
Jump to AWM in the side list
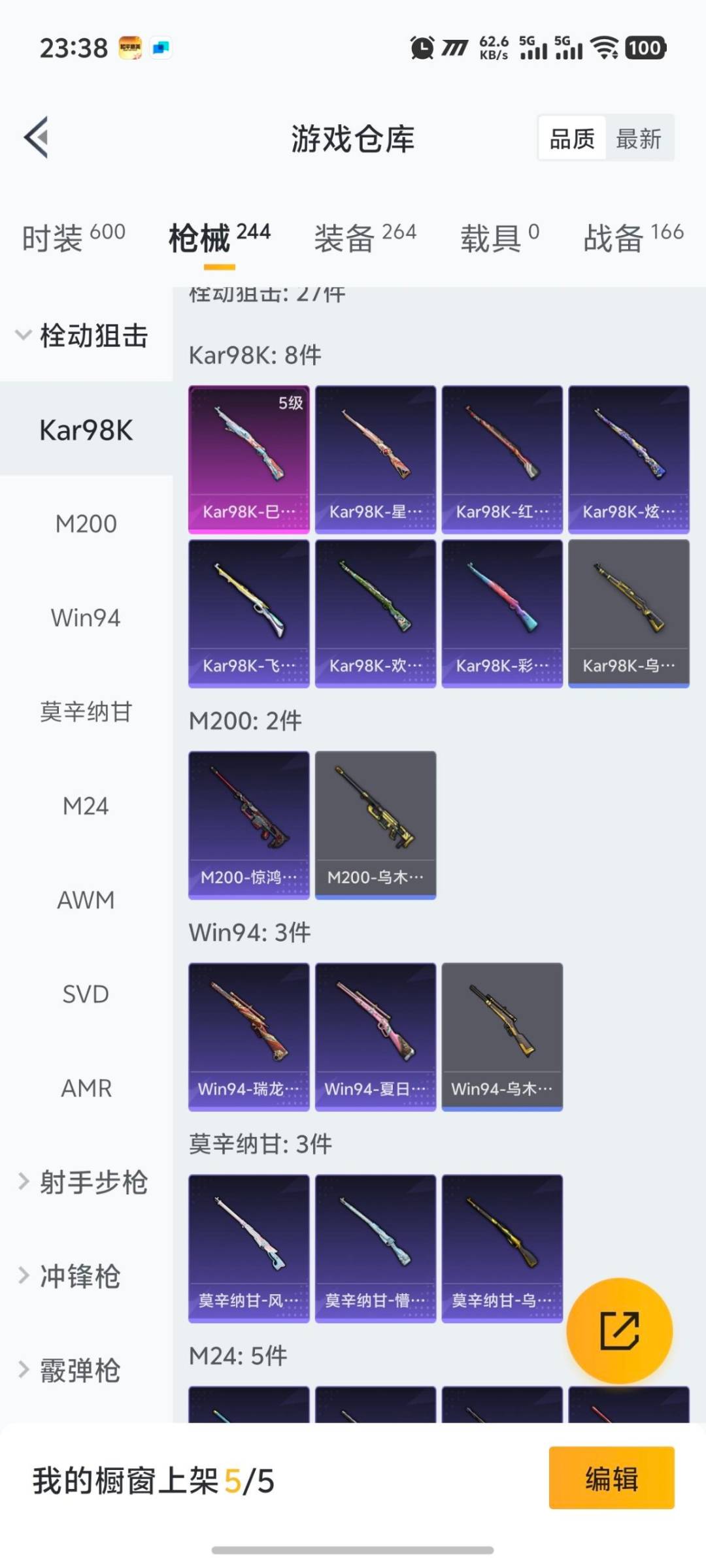tap(86, 900)
